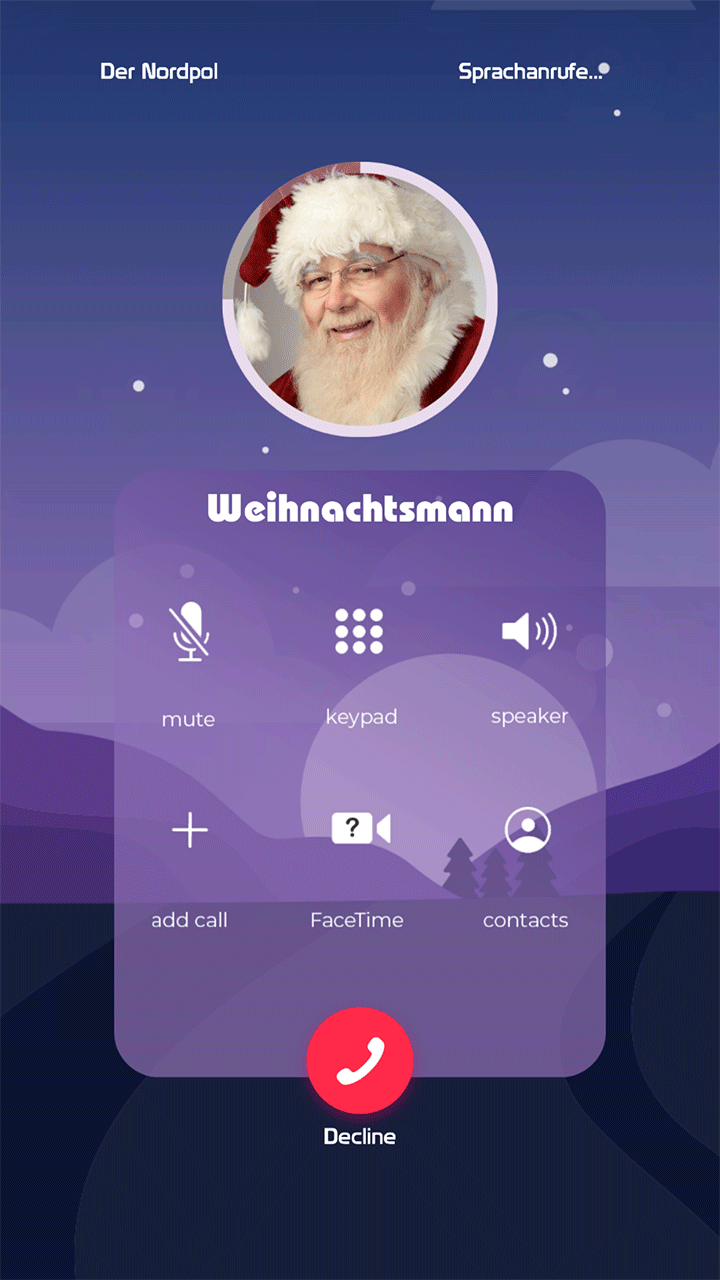Open contacts from the call screen
This screenshot has height=1280, width=720.
coord(527,830)
